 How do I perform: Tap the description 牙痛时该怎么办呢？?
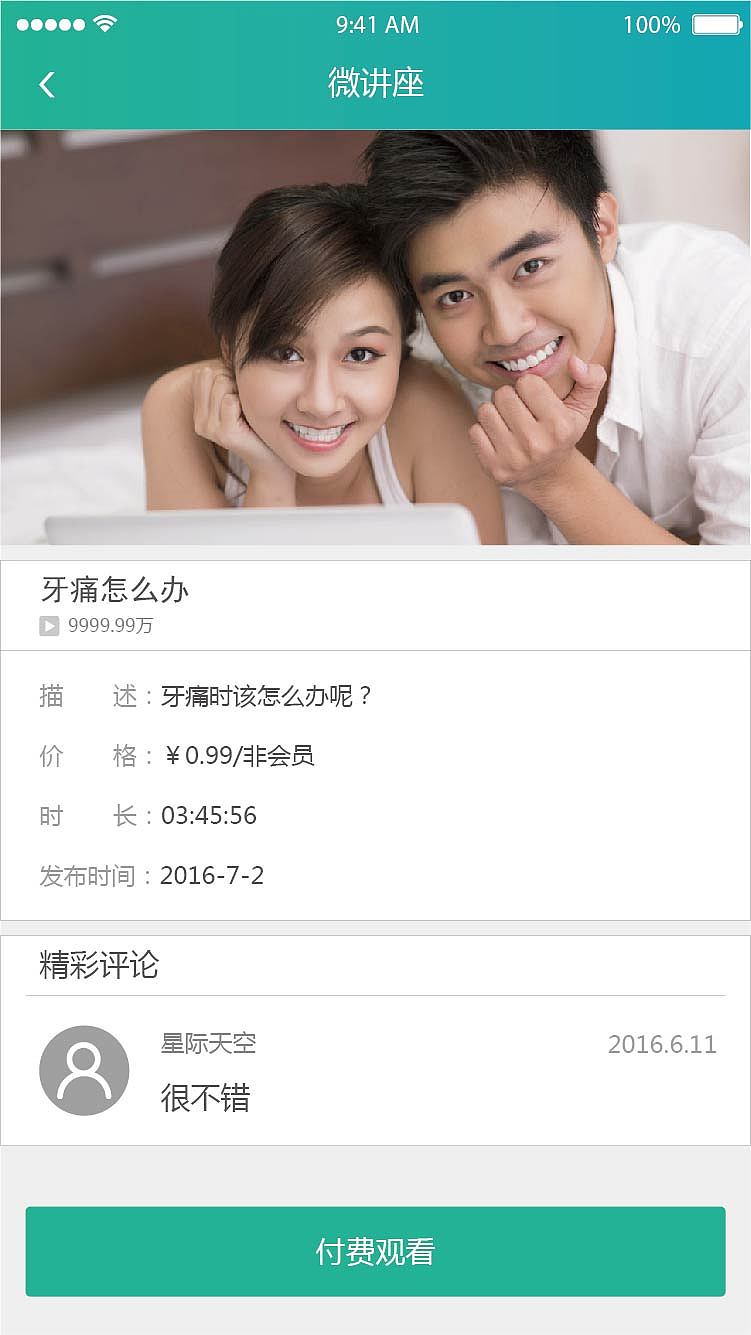point(267,697)
